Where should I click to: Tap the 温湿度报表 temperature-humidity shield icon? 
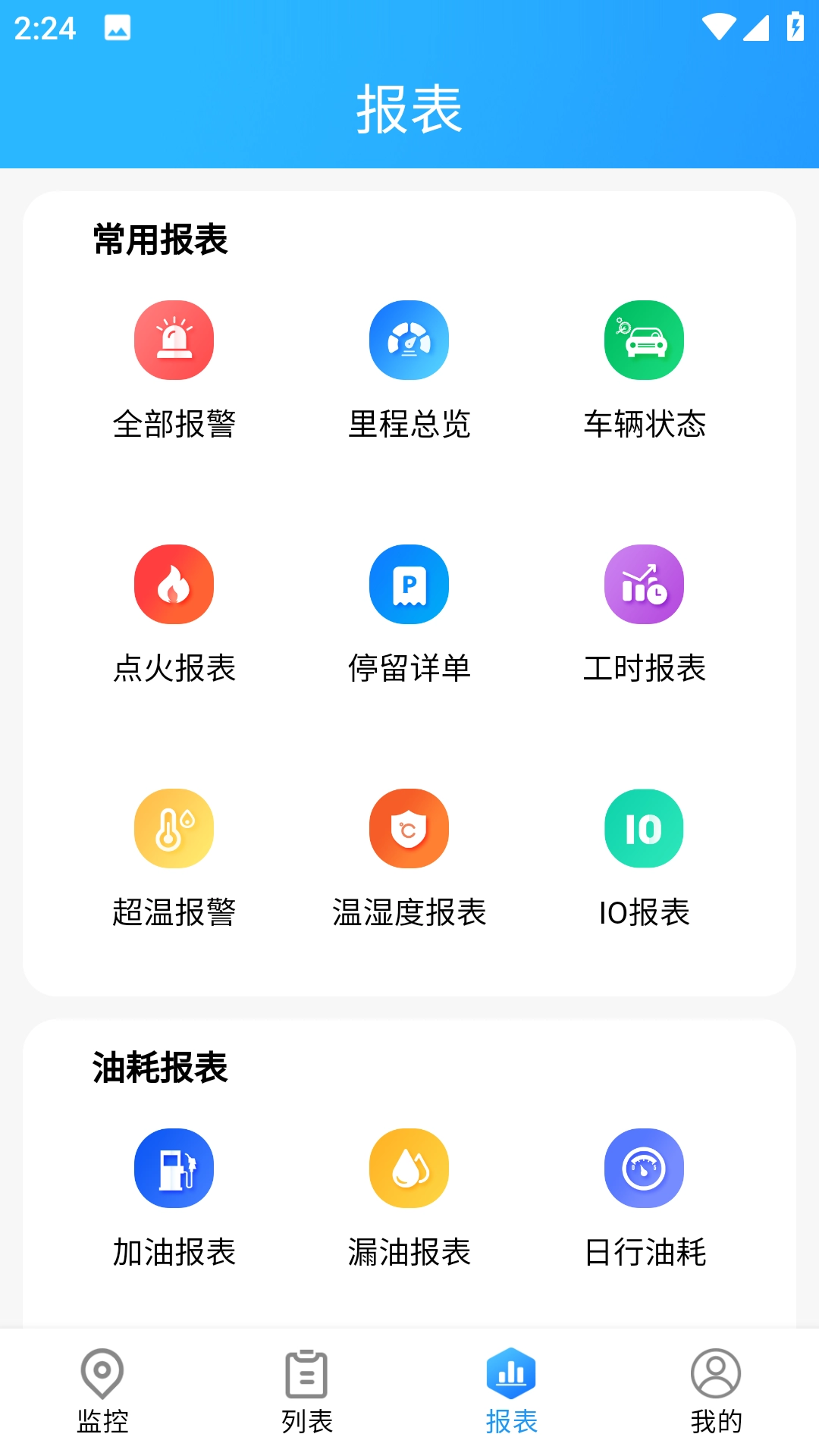coord(409,828)
